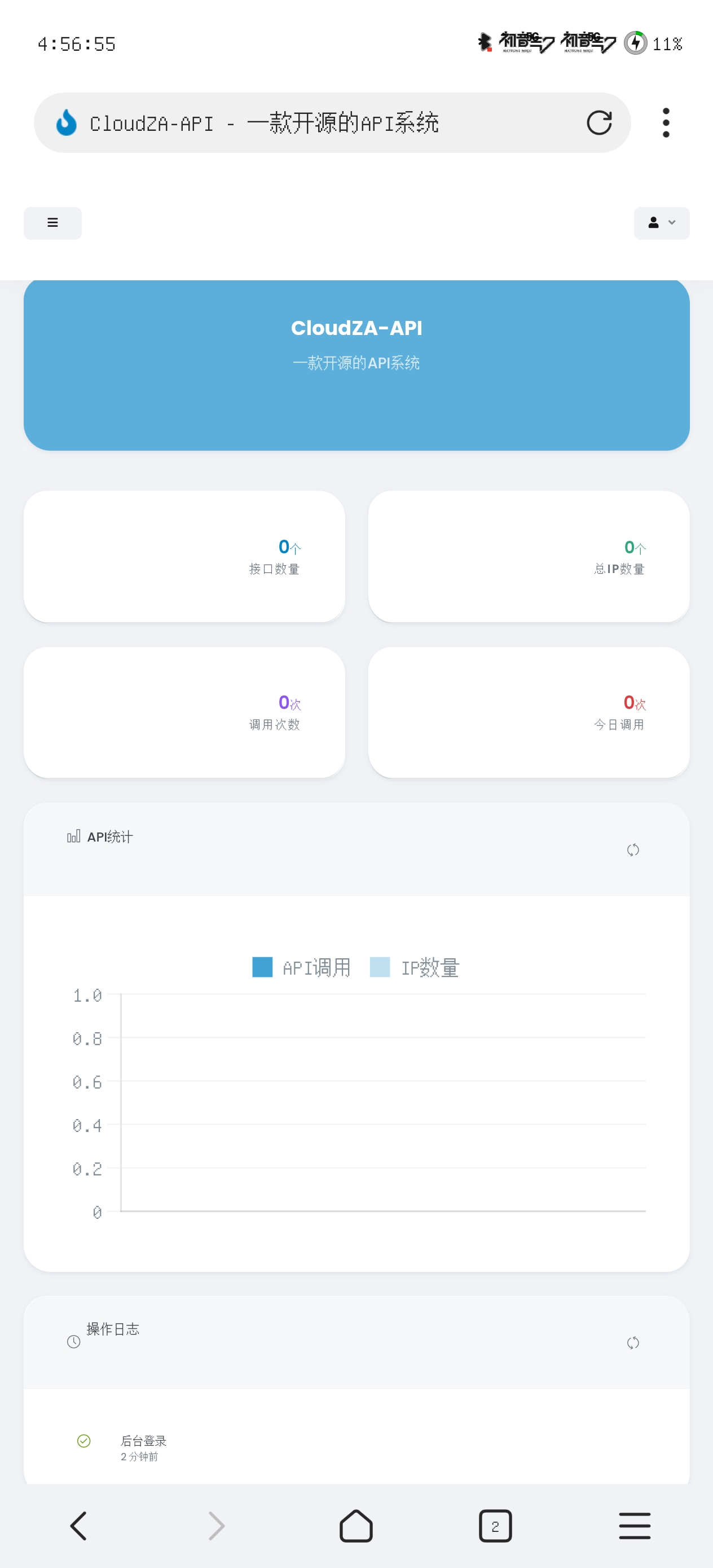The height and width of the screenshot is (1568, 713).
Task: Expand the user account dropdown
Action: coord(661,223)
